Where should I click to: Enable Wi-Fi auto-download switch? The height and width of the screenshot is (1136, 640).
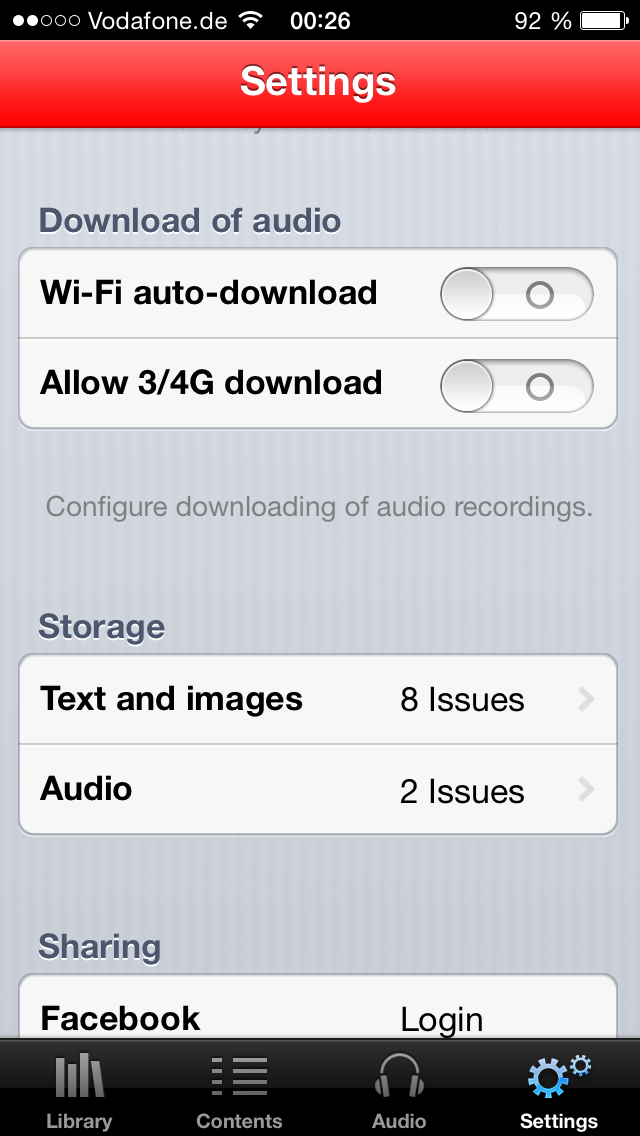tap(516, 294)
